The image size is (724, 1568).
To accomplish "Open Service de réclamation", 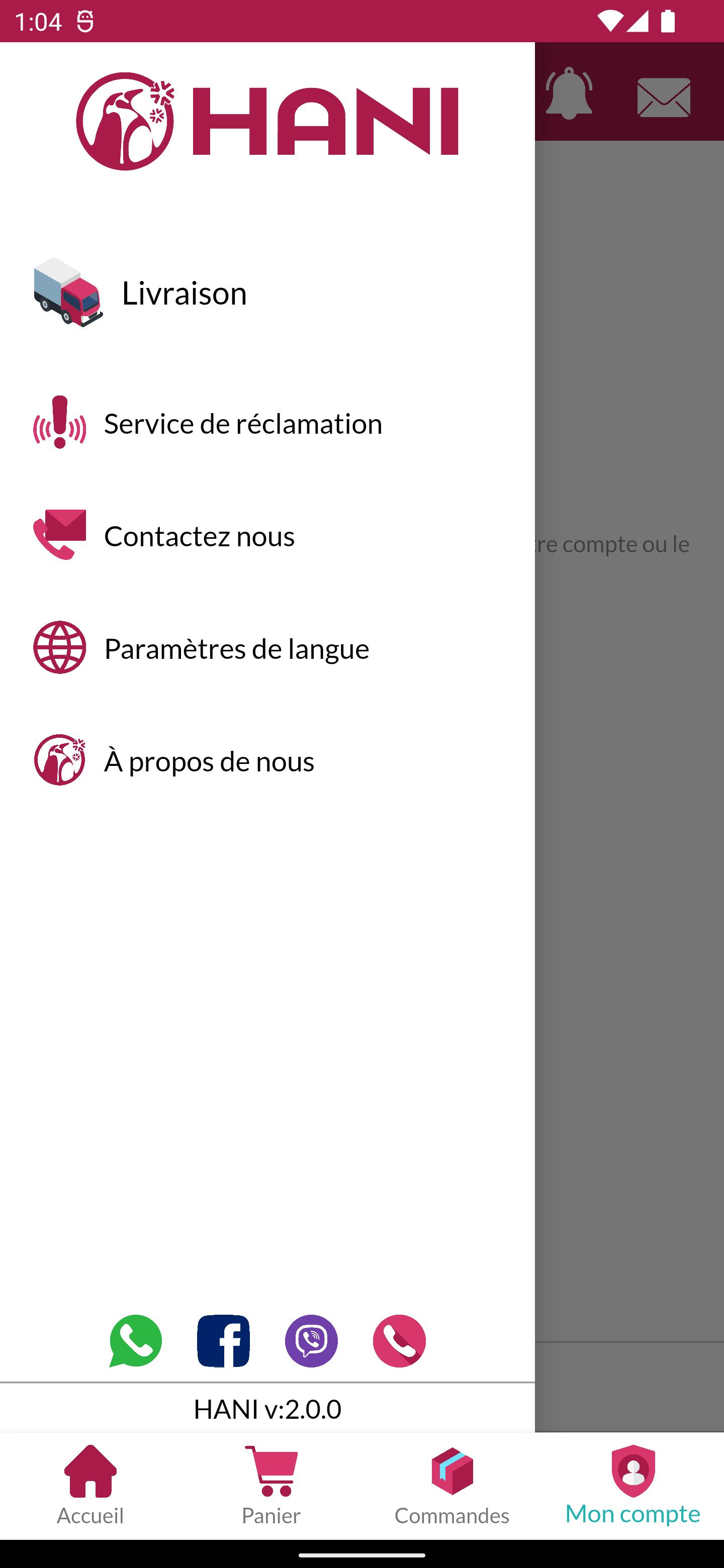I will click(242, 423).
